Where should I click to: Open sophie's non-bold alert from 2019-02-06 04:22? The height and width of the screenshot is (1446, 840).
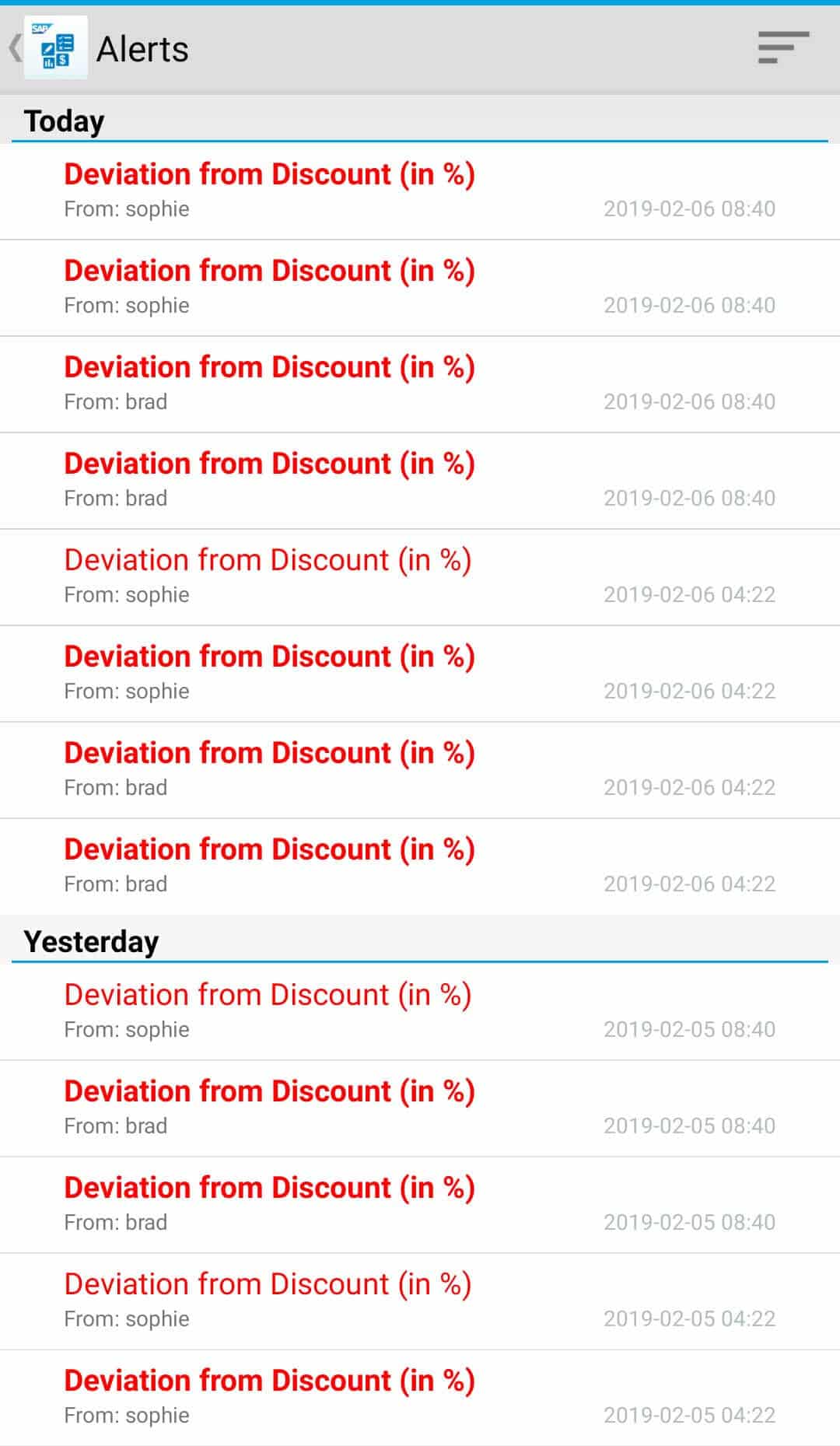420,577
